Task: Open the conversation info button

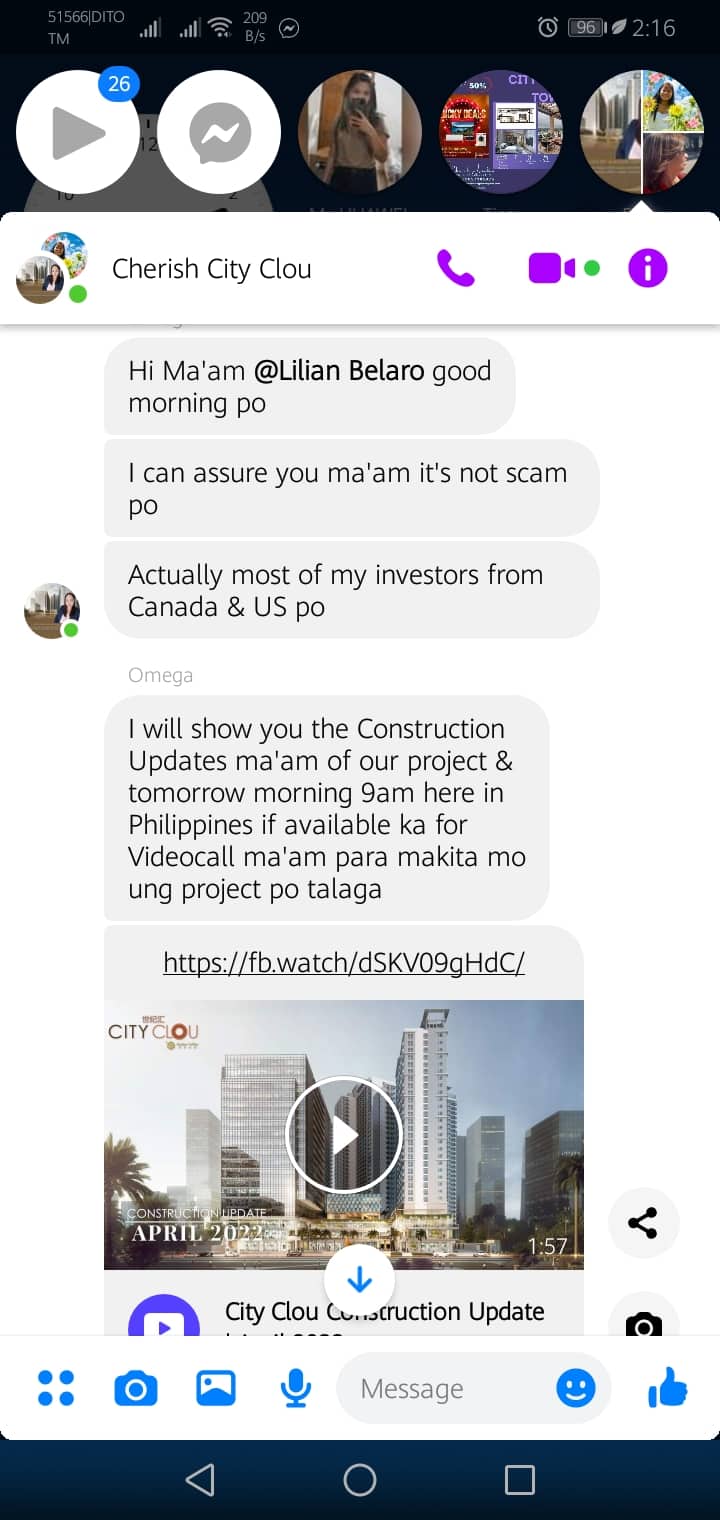Action: [647, 268]
